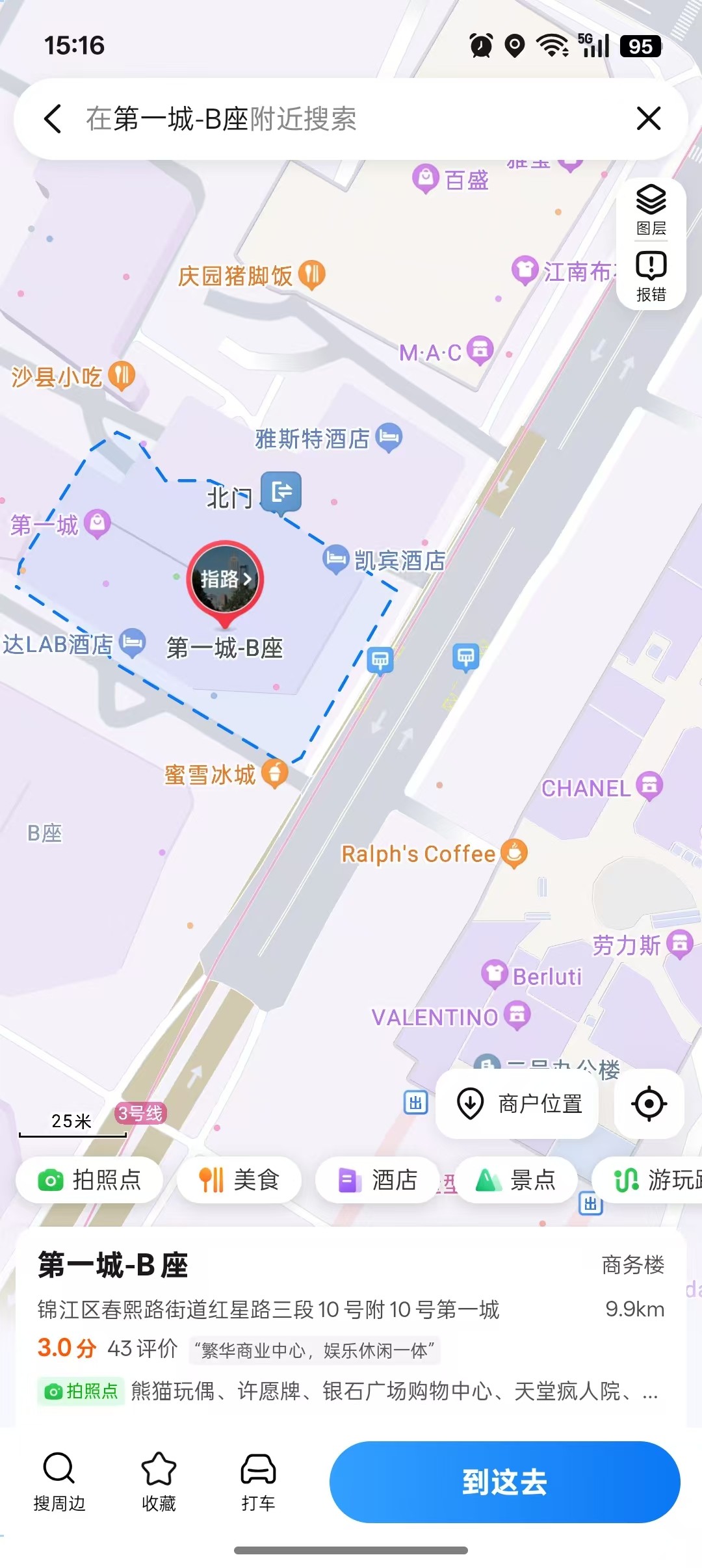Screen dimensions: 702x1568
Task: Filter nearby by 美食
Action: coord(239,1179)
